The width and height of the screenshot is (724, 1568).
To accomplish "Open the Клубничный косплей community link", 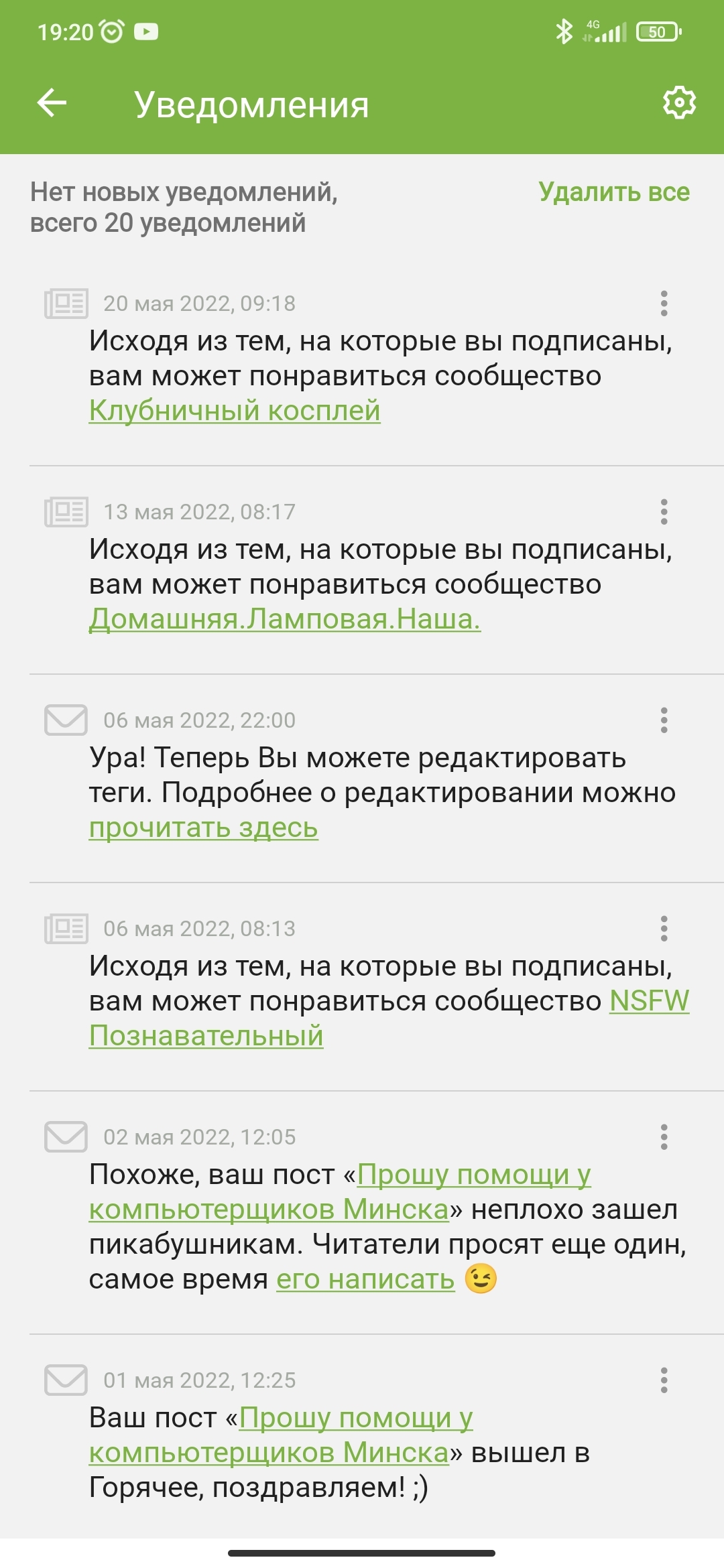I will 235,411.
